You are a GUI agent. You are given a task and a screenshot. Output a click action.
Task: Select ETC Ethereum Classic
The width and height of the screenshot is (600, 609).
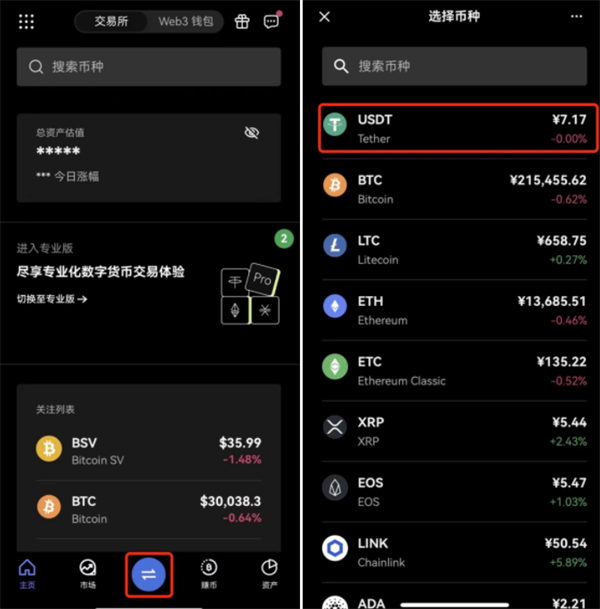coord(458,370)
